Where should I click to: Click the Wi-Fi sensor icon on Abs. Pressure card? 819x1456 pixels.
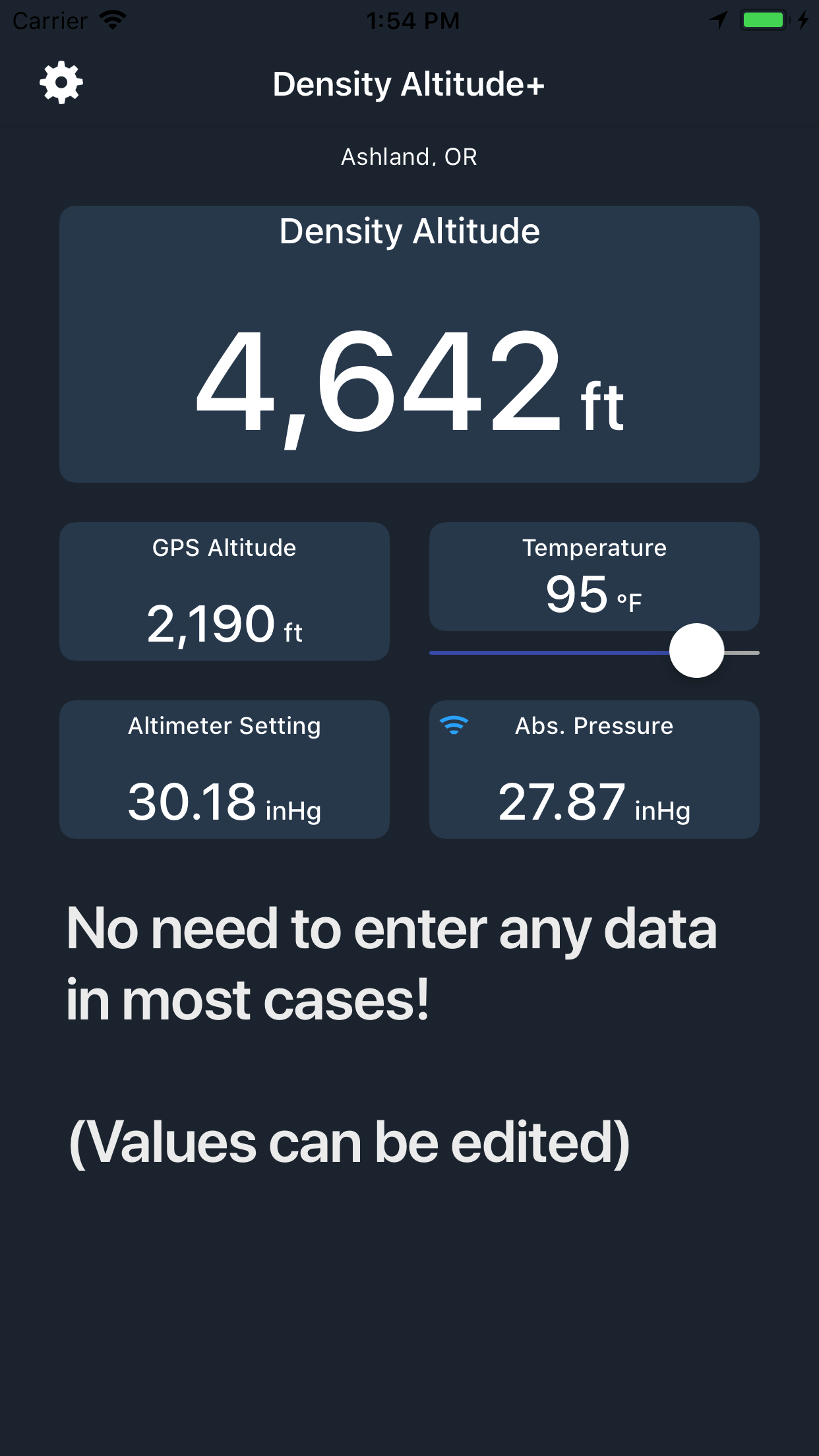click(x=454, y=725)
